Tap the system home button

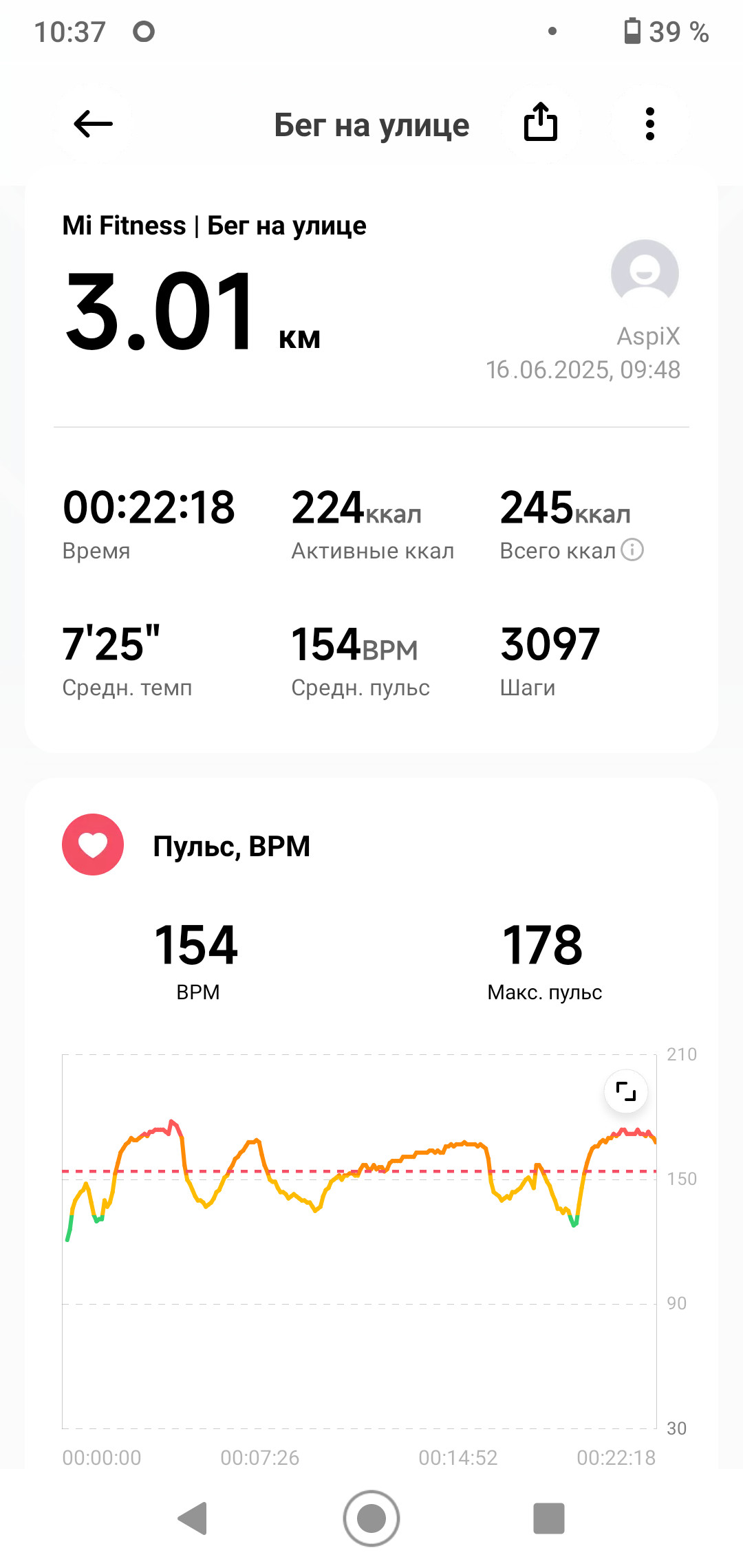tap(371, 1518)
